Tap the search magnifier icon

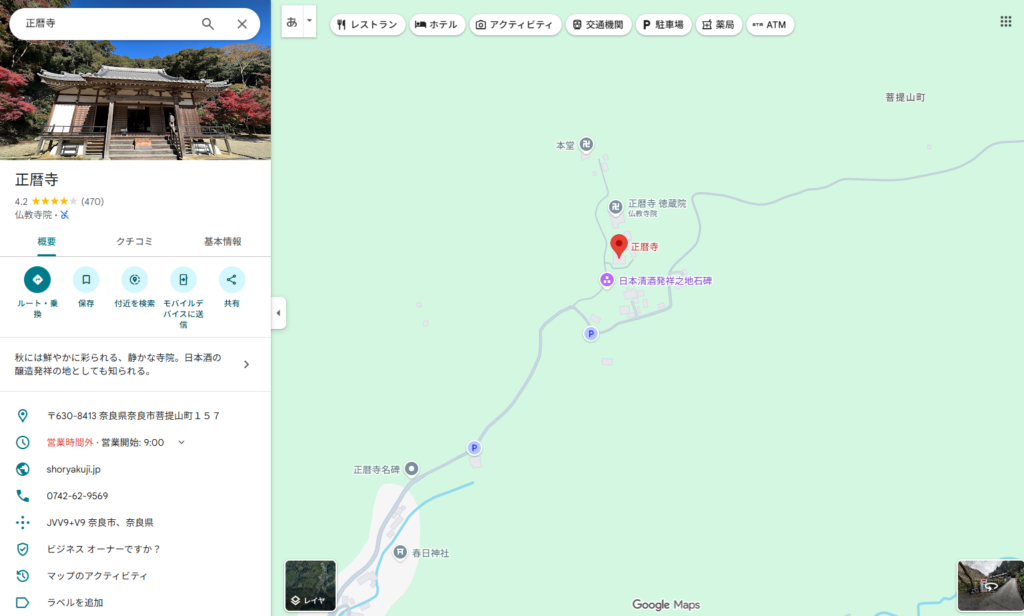(208, 24)
